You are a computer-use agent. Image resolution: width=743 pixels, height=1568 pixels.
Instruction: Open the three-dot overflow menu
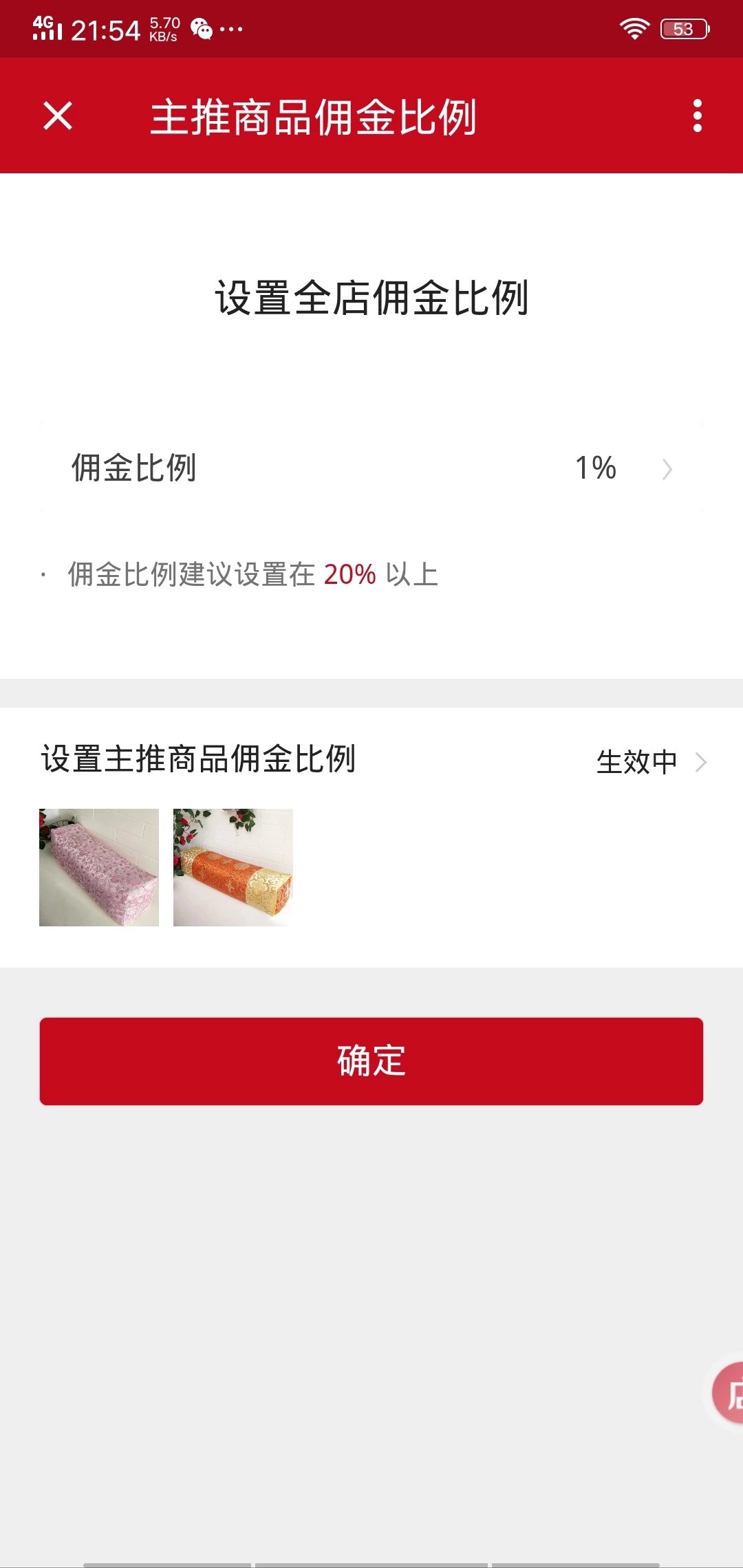(698, 116)
